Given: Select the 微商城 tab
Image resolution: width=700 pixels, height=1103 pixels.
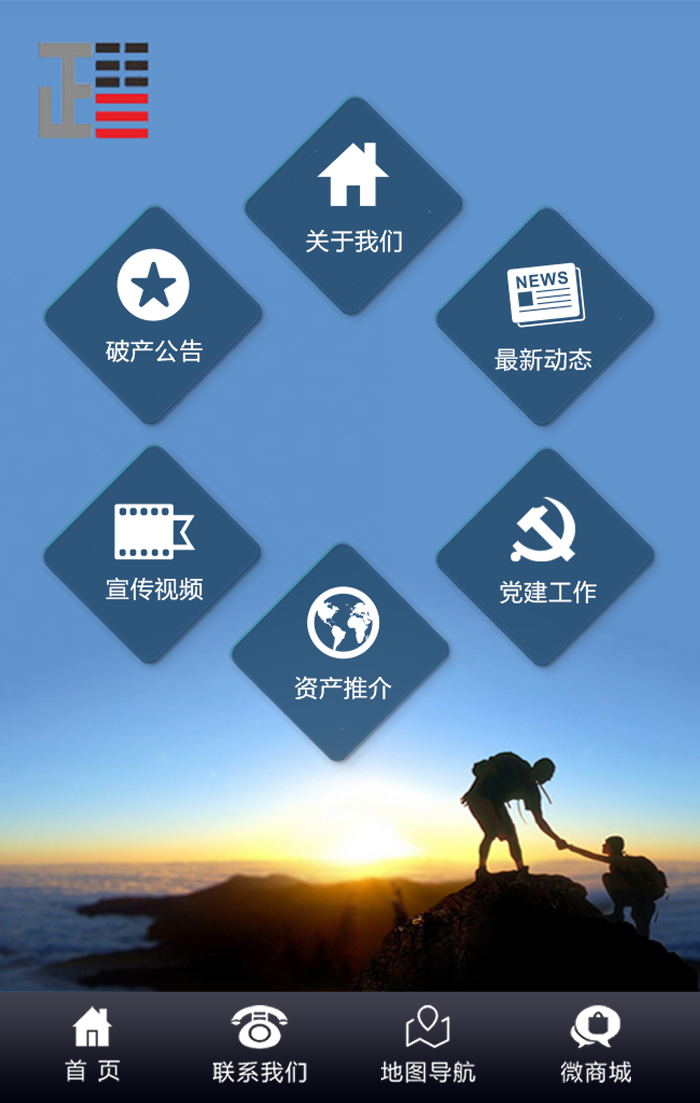Looking at the screenshot, I should tap(596, 1046).
